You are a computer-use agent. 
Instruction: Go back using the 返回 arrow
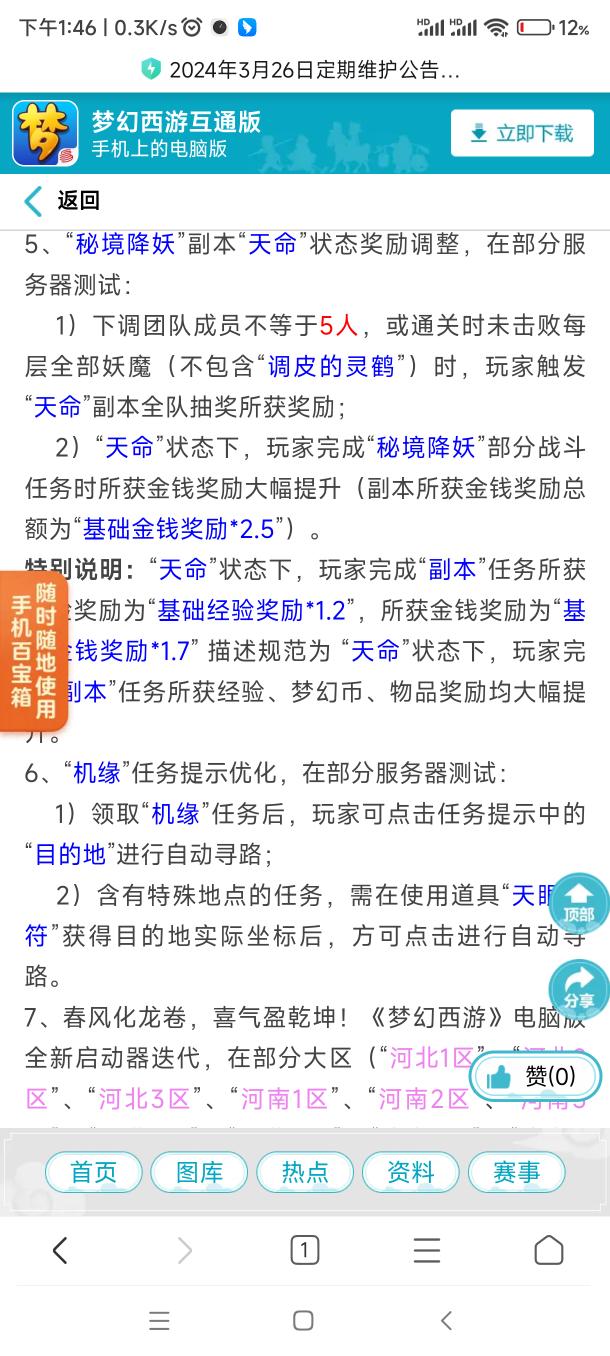click(62, 200)
